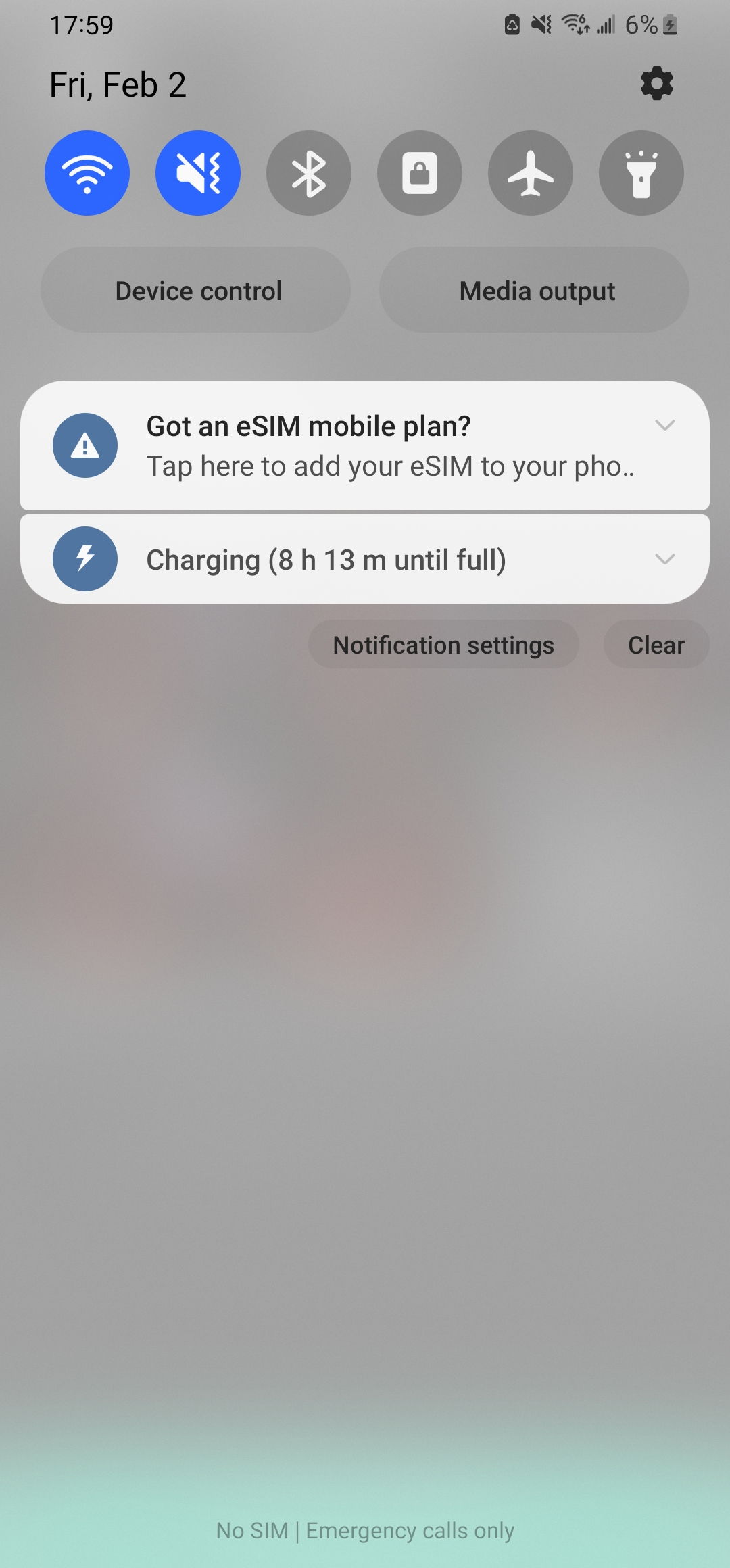The width and height of the screenshot is (730, 1568).
Task: Clear all notifications
Action: point(656,645)
